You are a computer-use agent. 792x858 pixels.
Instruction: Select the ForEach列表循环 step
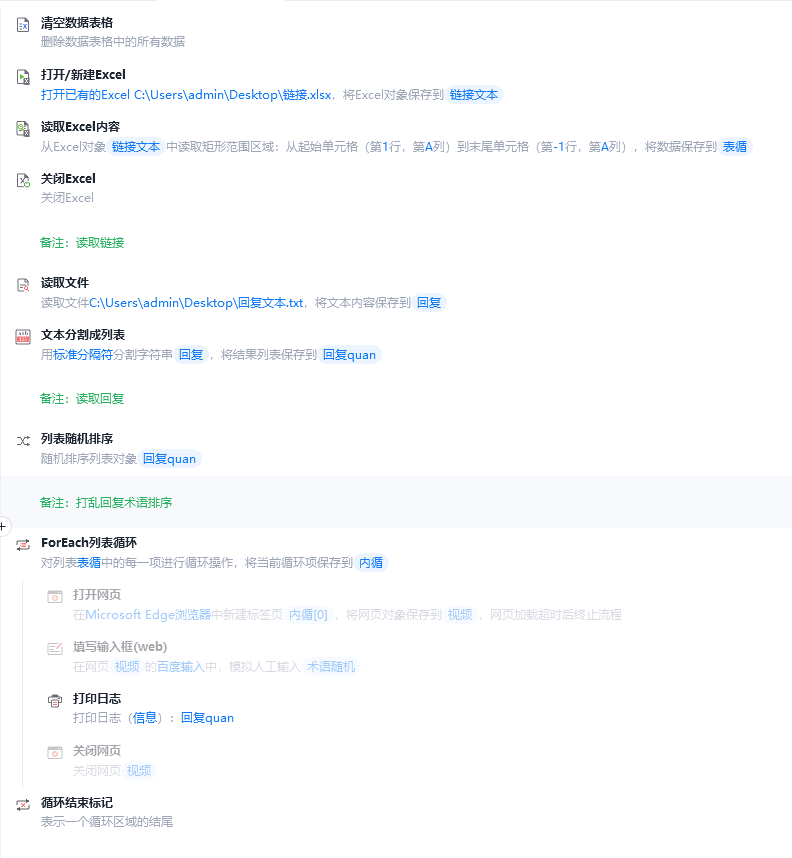tap(89, 542)
